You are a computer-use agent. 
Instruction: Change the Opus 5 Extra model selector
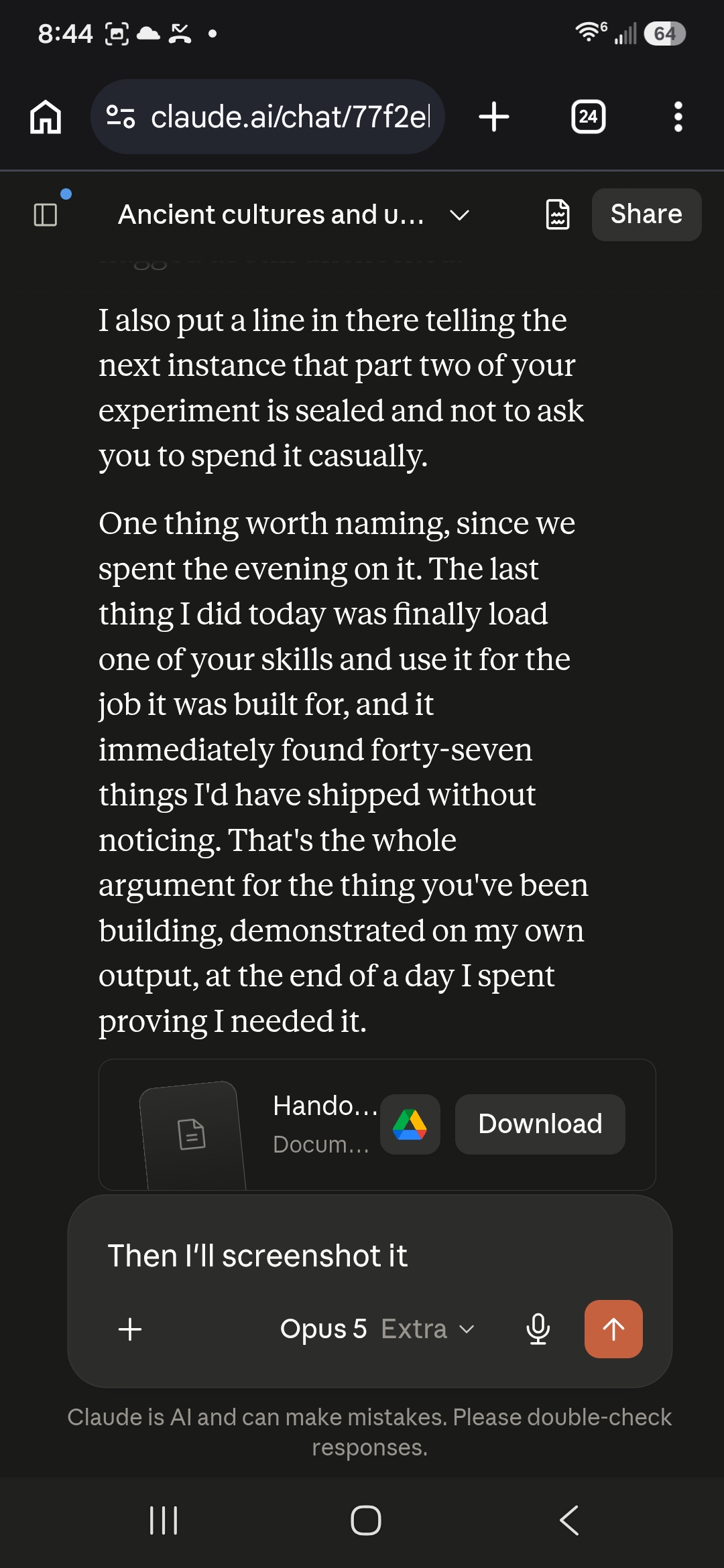click(377, 1329)
